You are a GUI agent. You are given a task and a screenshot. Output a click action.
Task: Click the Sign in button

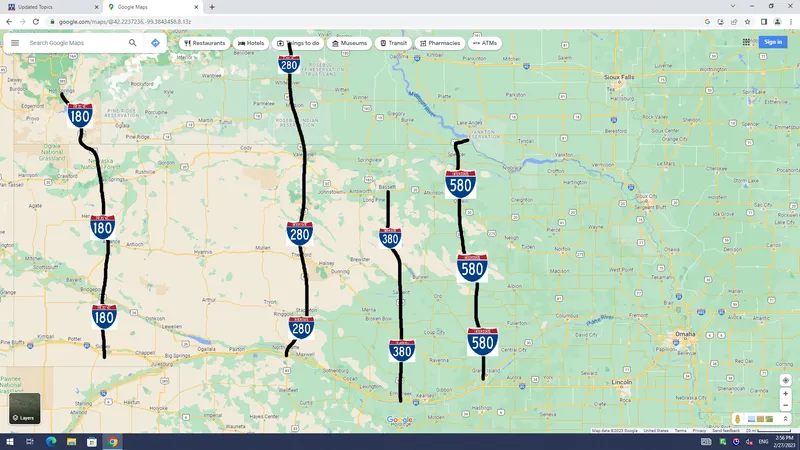tap(772, 42)
